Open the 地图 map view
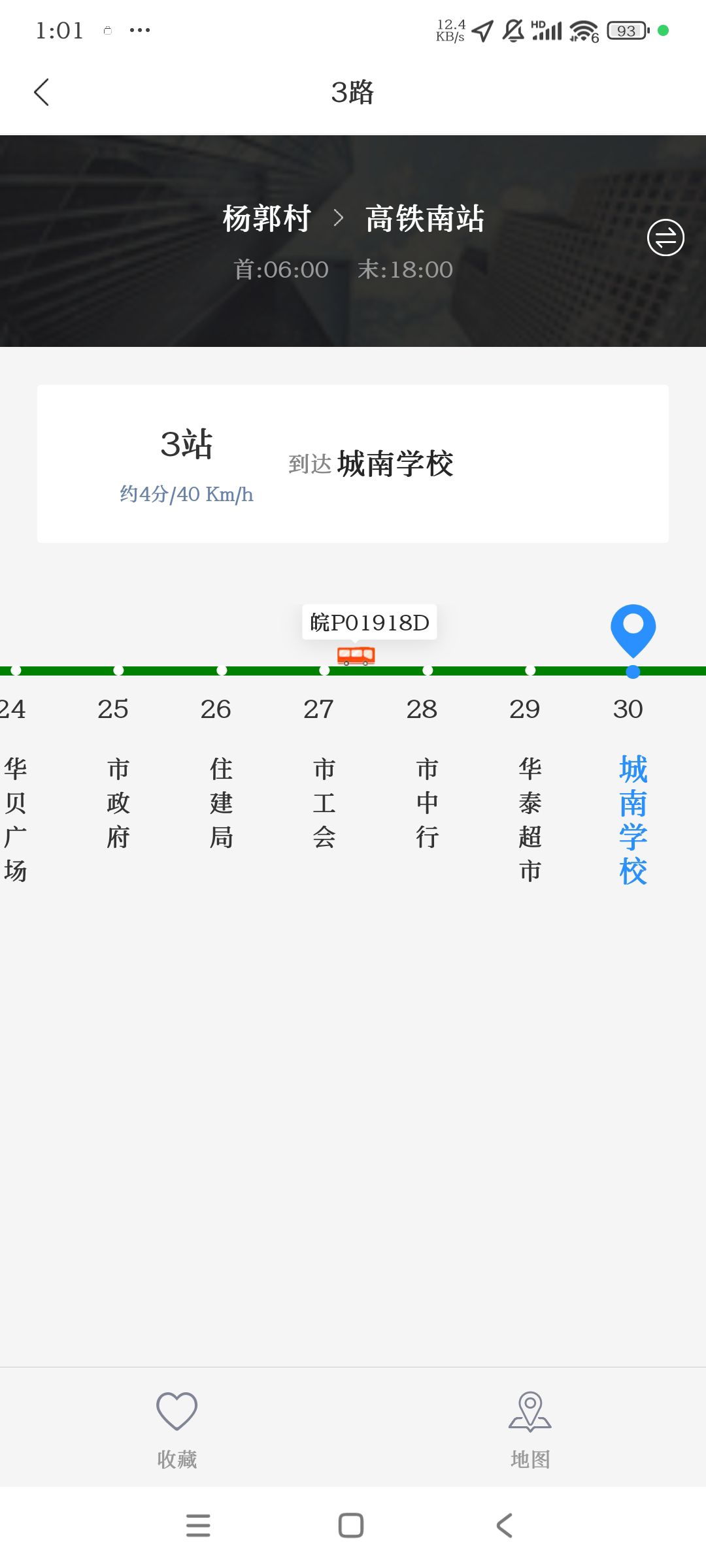706x1568 pixels. click(x=530, y=1429)
